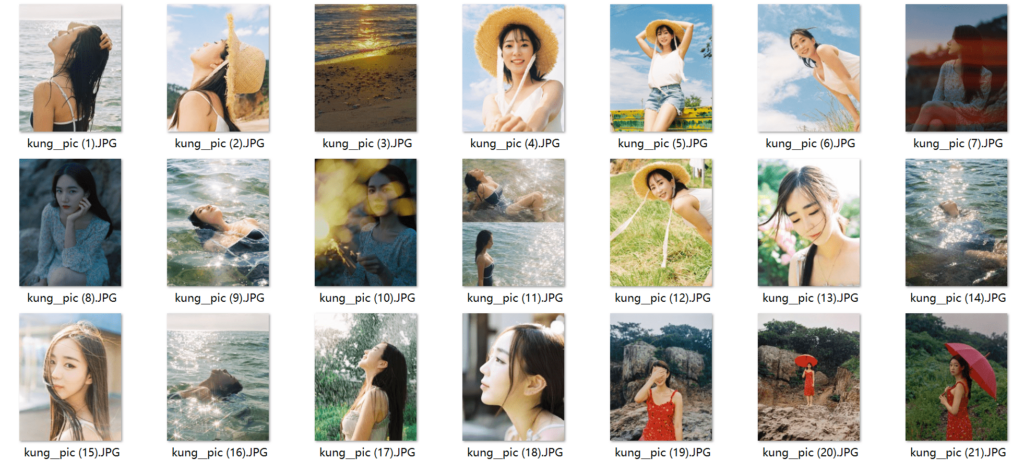Open the kung__pic (17).JPG image

[x=365, y=377]
